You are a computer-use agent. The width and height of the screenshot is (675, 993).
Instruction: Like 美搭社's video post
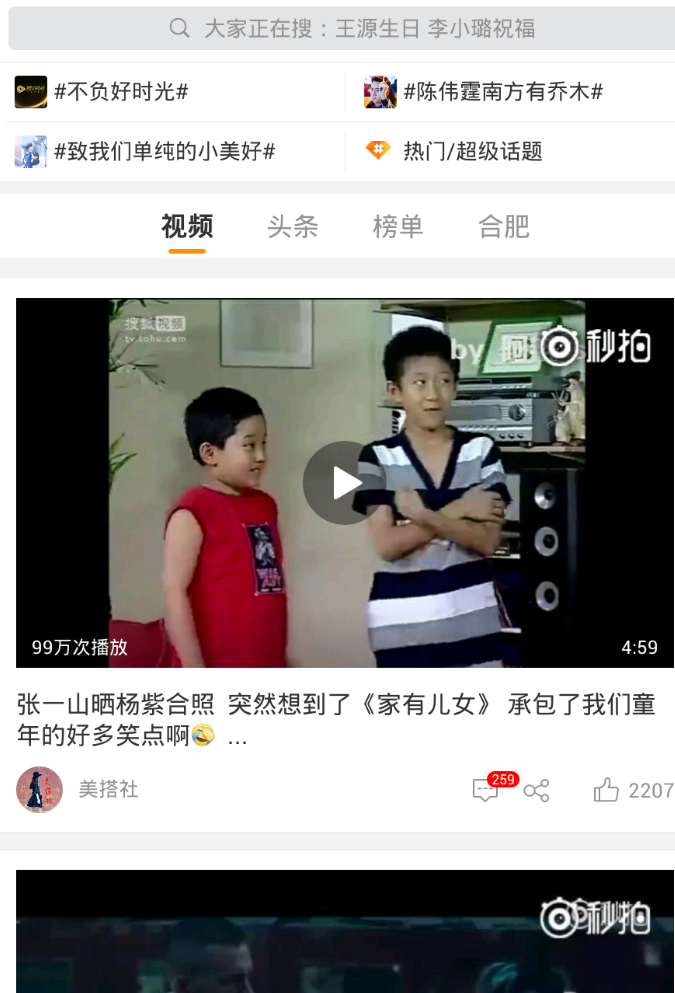tap(607, 791)
